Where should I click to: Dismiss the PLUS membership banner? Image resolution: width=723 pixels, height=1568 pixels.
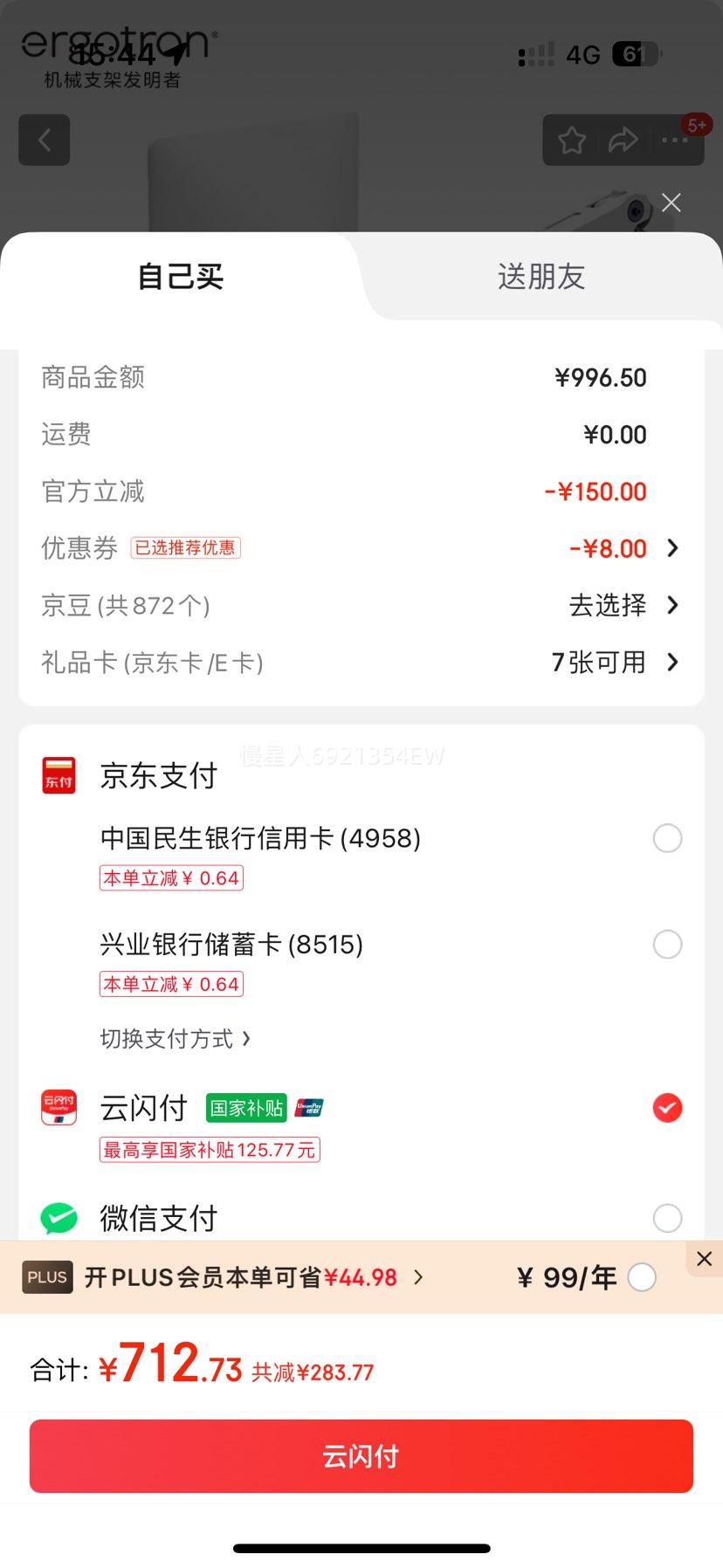pyautogui.click(x=704, y=1259)
